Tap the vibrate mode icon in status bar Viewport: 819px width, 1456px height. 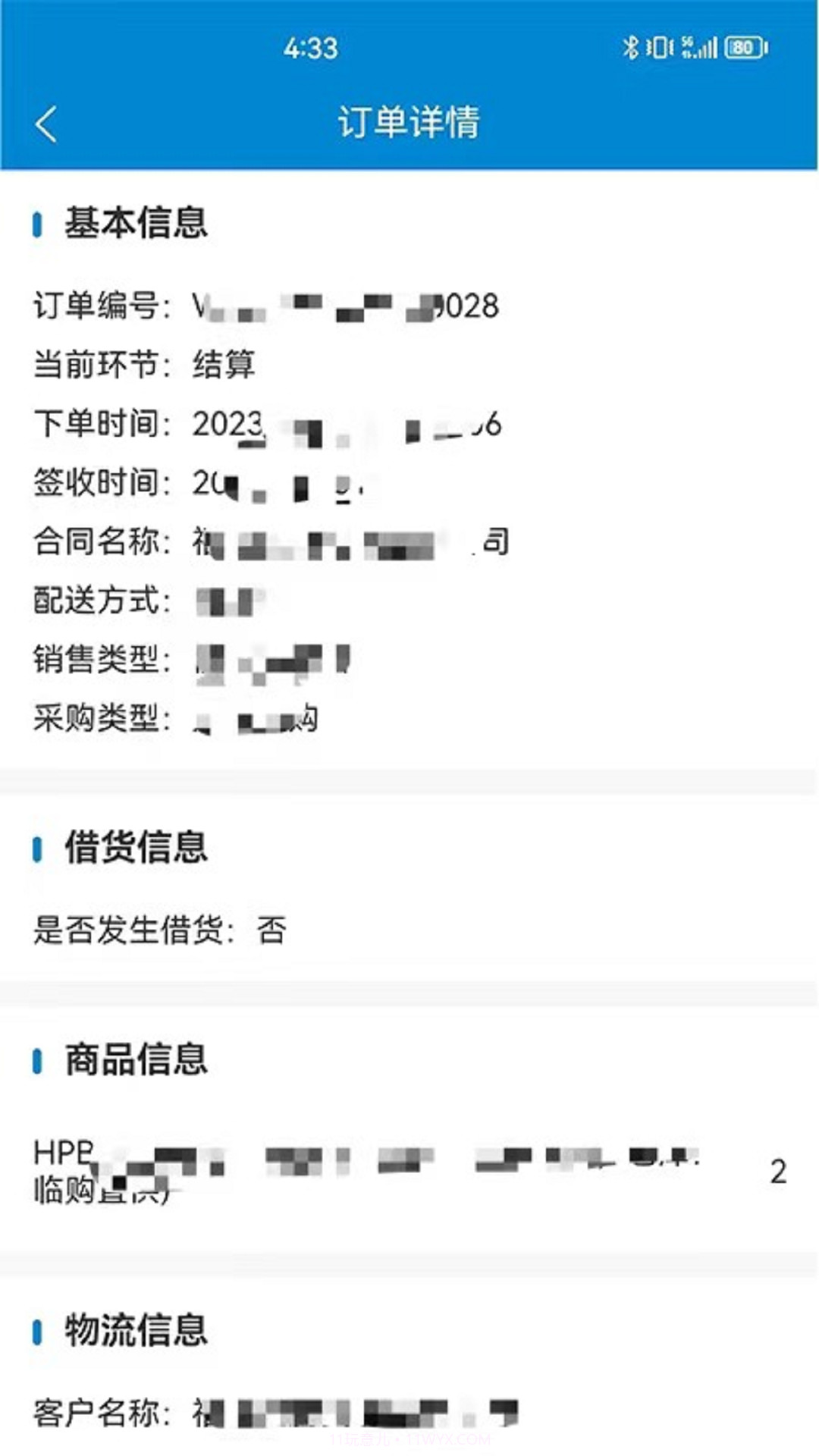(x=659, y=47)
